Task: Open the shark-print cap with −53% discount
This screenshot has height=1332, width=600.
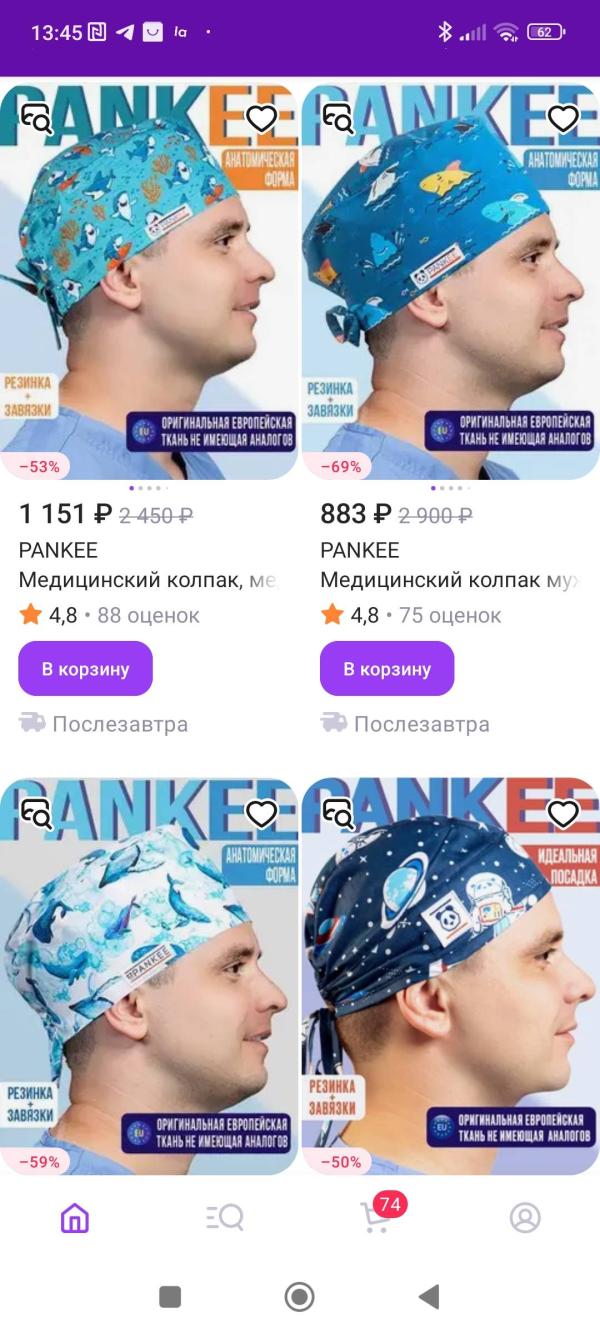Action: pyautogui.click(x=149, y=282)
